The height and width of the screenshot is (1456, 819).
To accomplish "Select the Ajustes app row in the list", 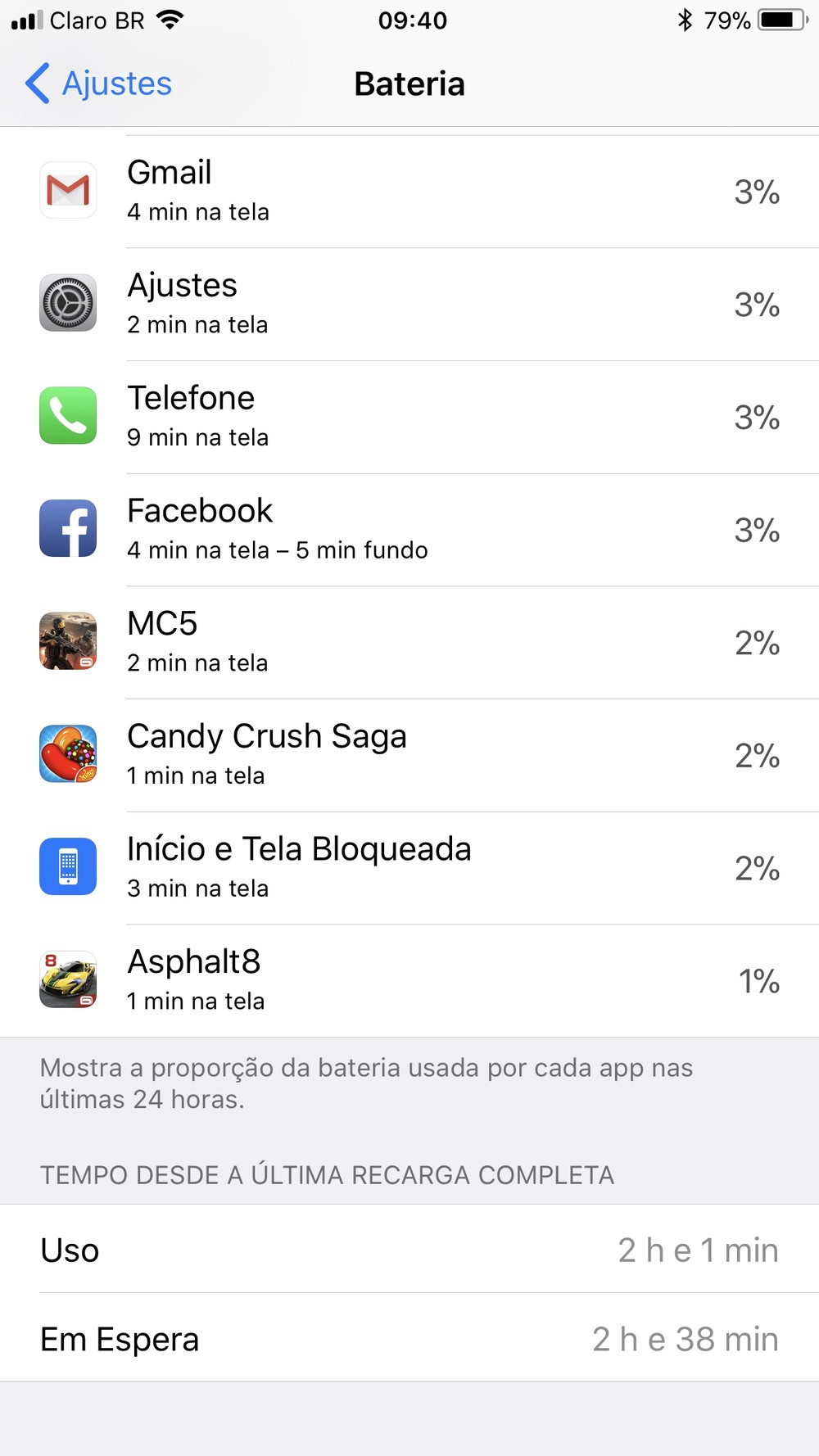I will point(409,305).
